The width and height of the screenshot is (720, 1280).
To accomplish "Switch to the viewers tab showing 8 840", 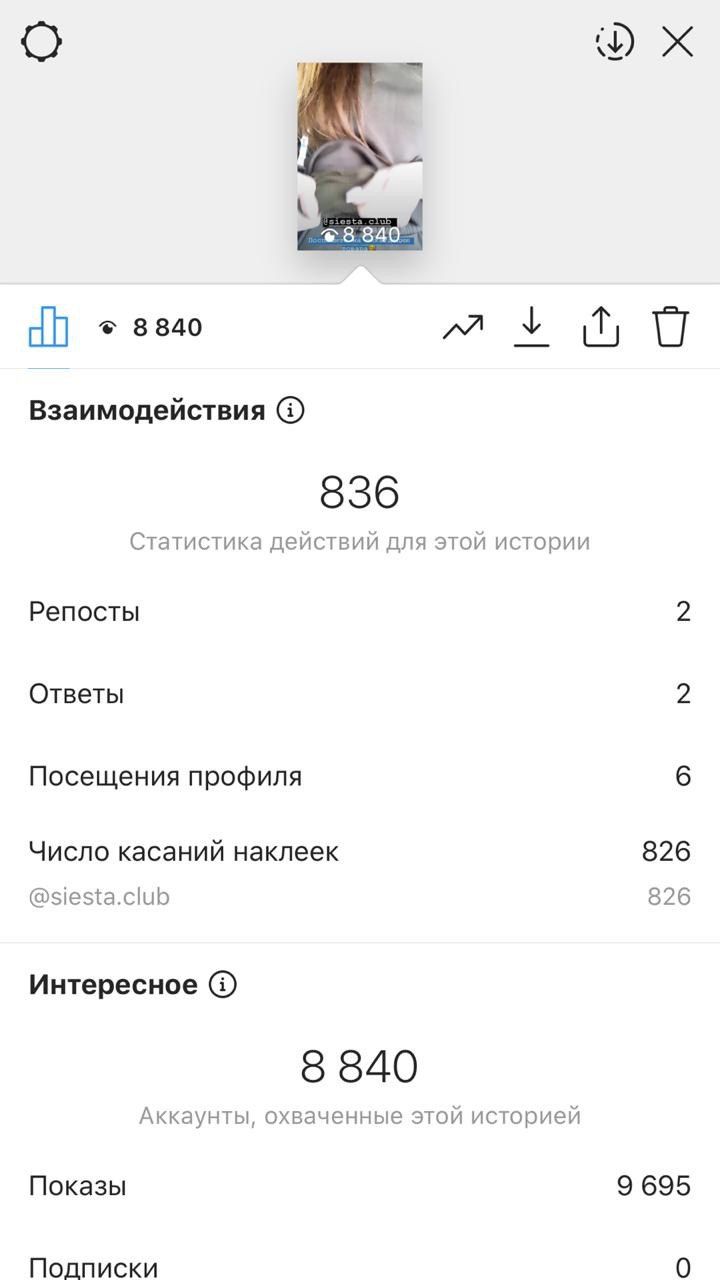I will tap(150, 327).
